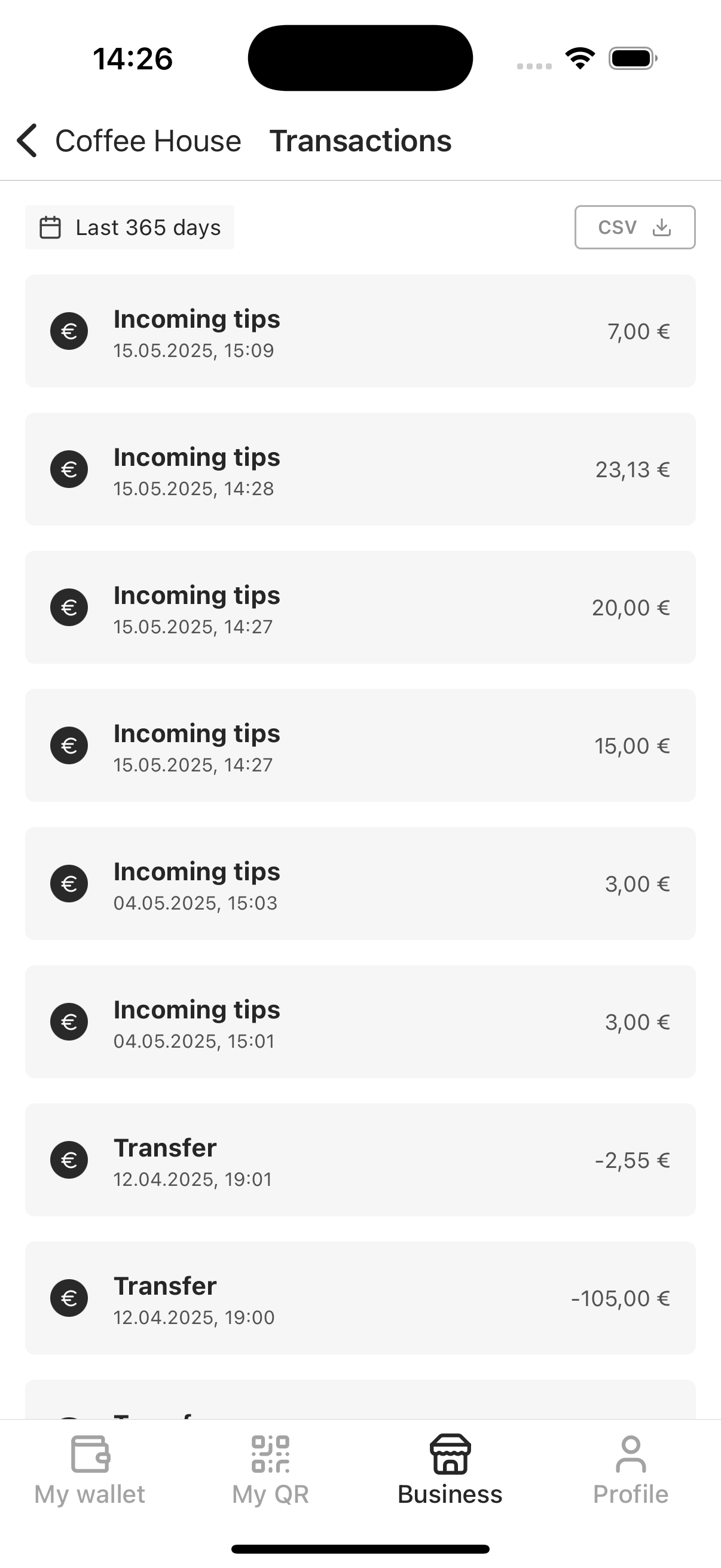Screen dimensions: 721x1568
Task: Tap the CSV export button
Action: coord(634,227)
